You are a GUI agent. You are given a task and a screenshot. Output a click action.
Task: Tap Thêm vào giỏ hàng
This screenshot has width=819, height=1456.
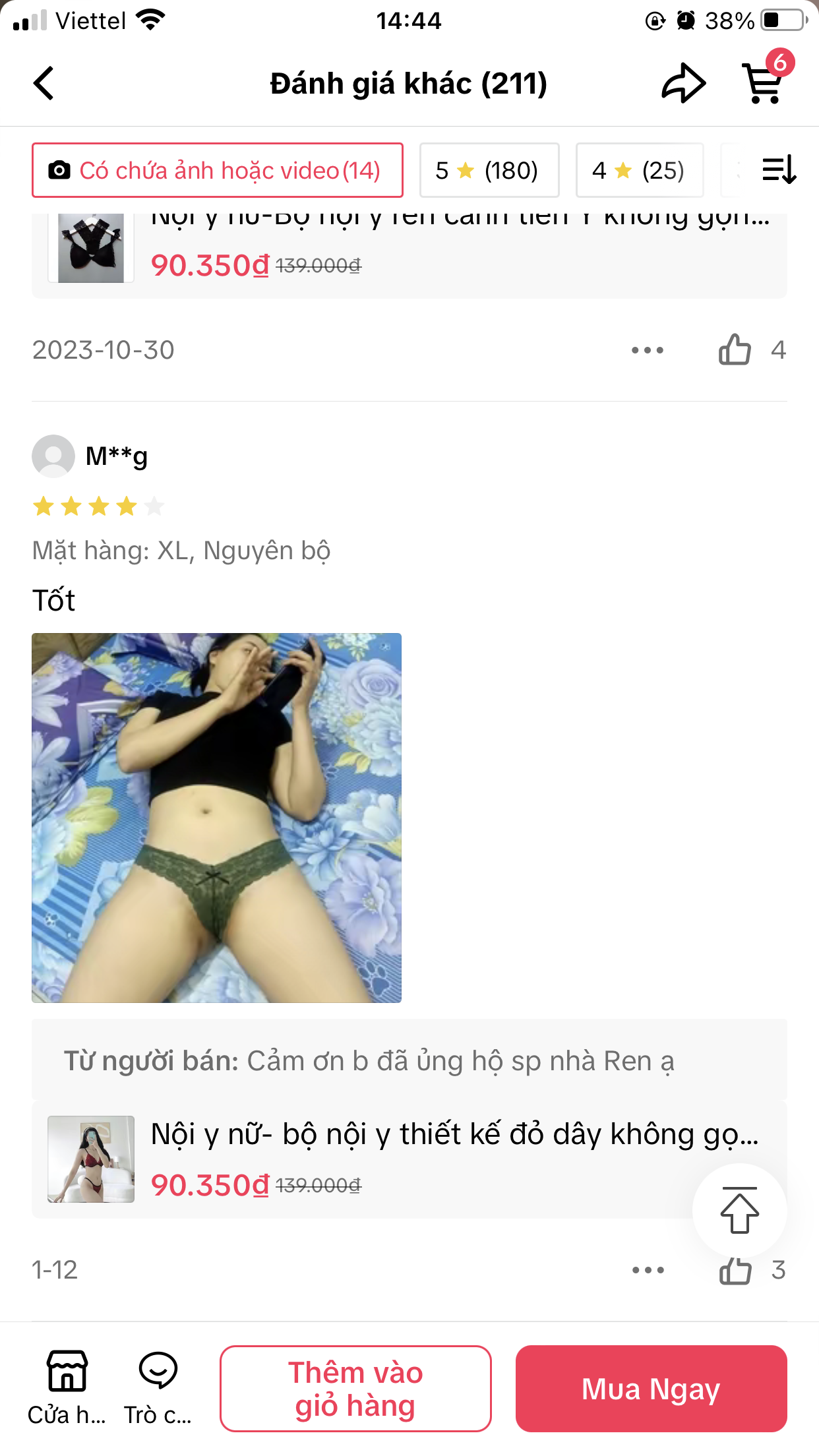pos(355,1388)
